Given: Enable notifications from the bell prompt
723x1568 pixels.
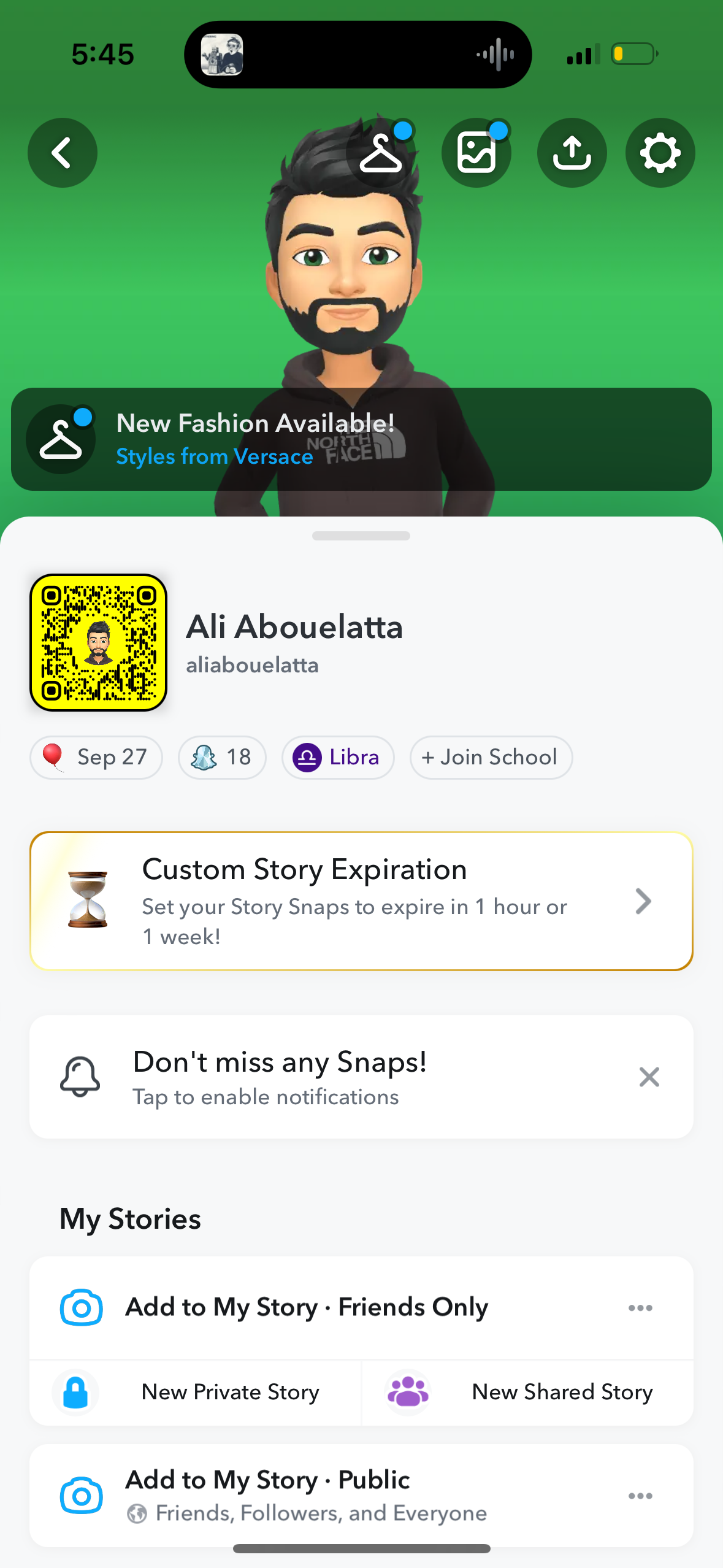Looking at the screenshot, I should pos(280,1077).
